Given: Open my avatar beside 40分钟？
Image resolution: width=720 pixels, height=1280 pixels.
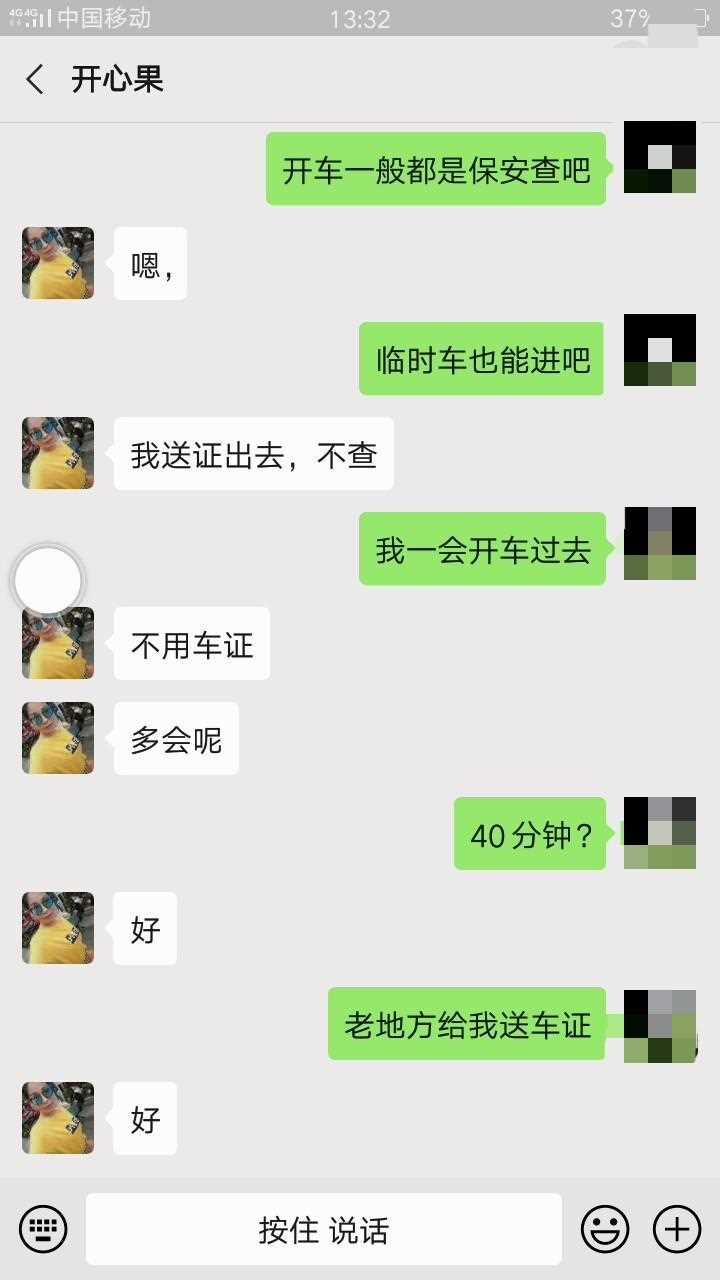Looking at the screenshot, I should [660, 832].
